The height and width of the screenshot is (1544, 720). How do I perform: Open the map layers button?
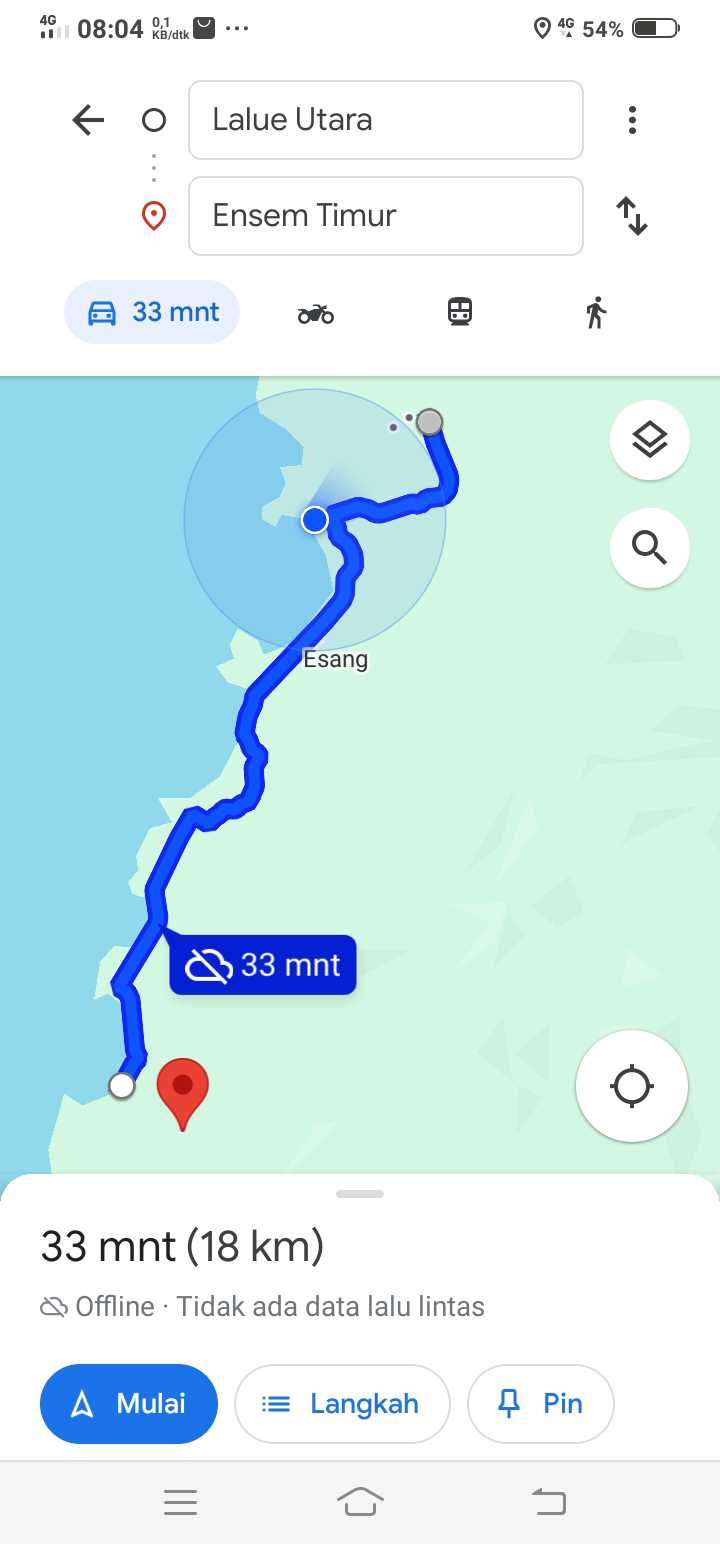(x=650, y=440)
